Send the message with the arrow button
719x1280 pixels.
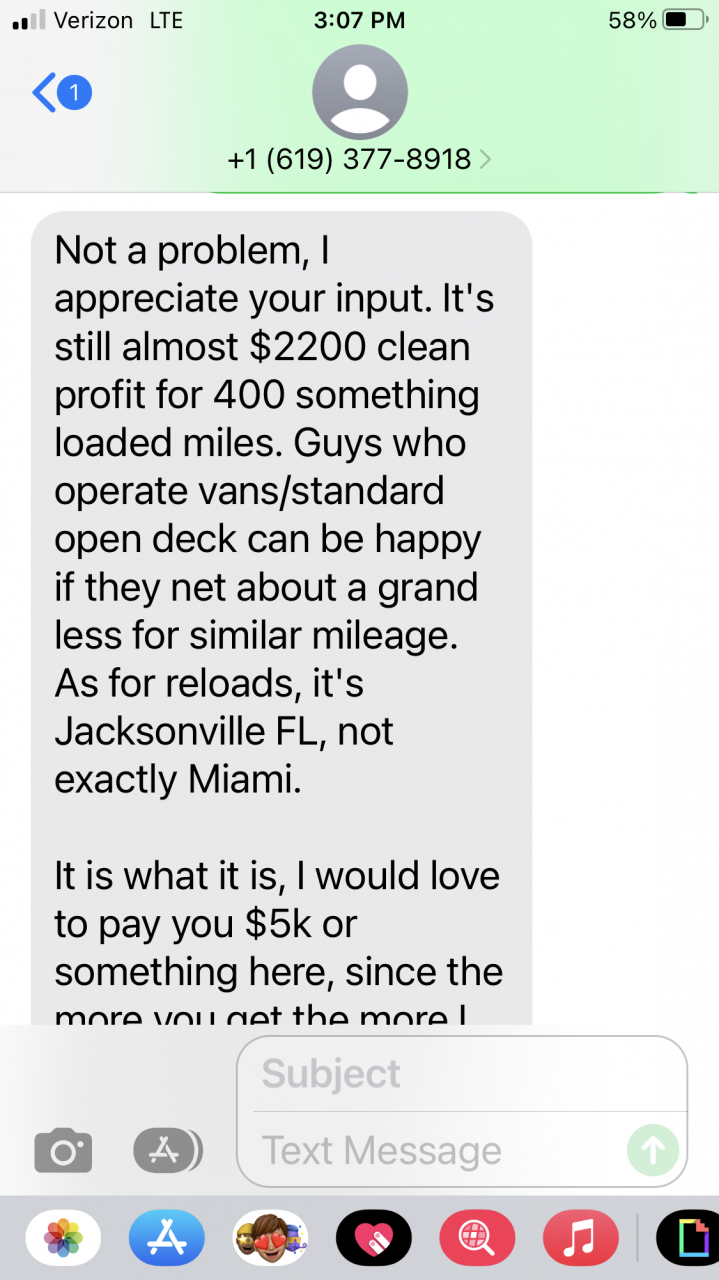(652, 1151)
